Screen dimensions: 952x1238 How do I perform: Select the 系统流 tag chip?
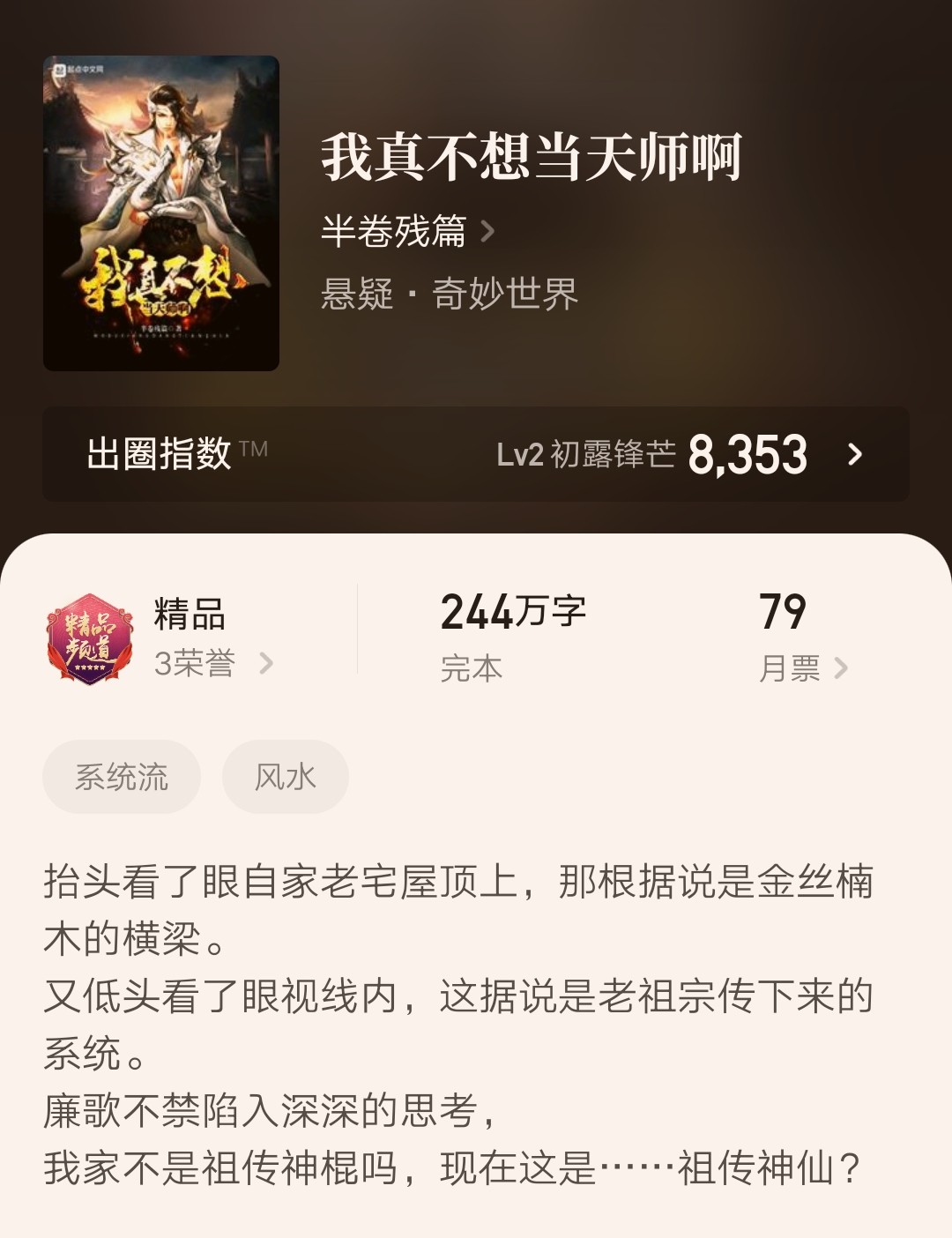click(x=122, y=777)
